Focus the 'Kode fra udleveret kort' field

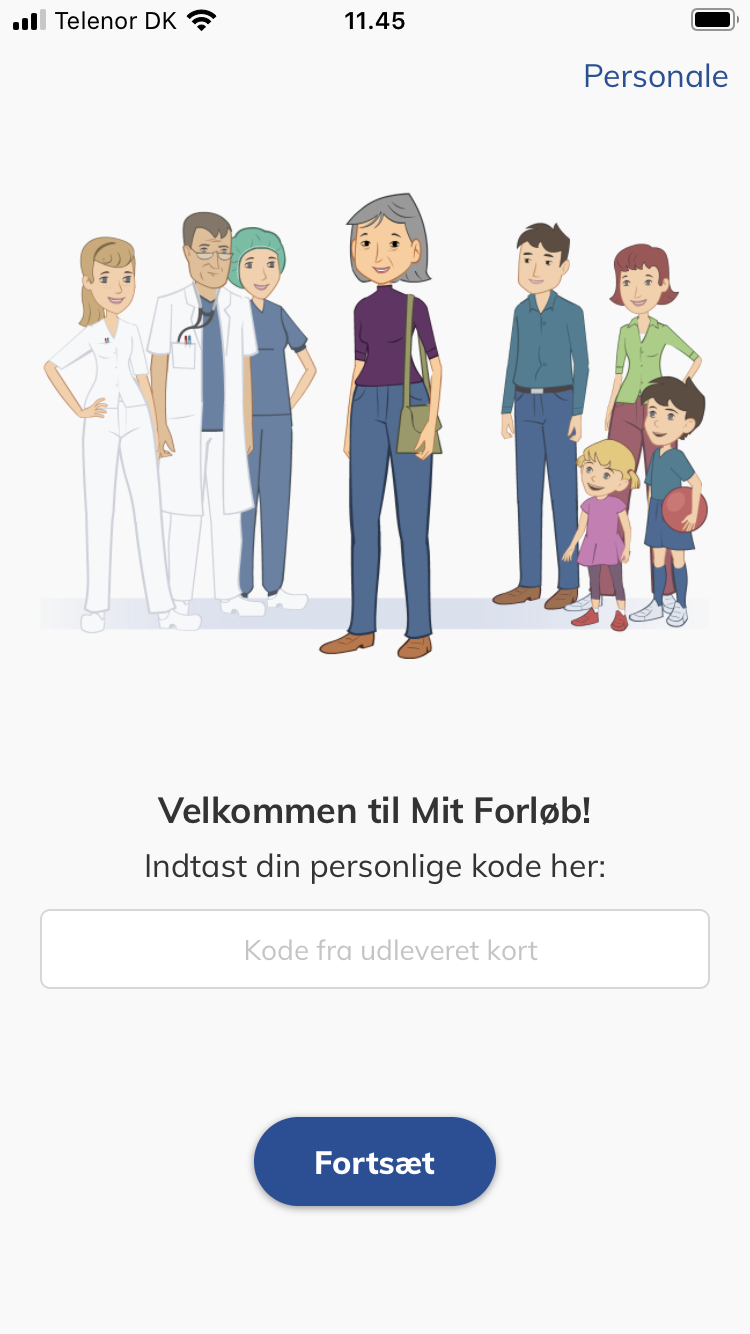375,949
